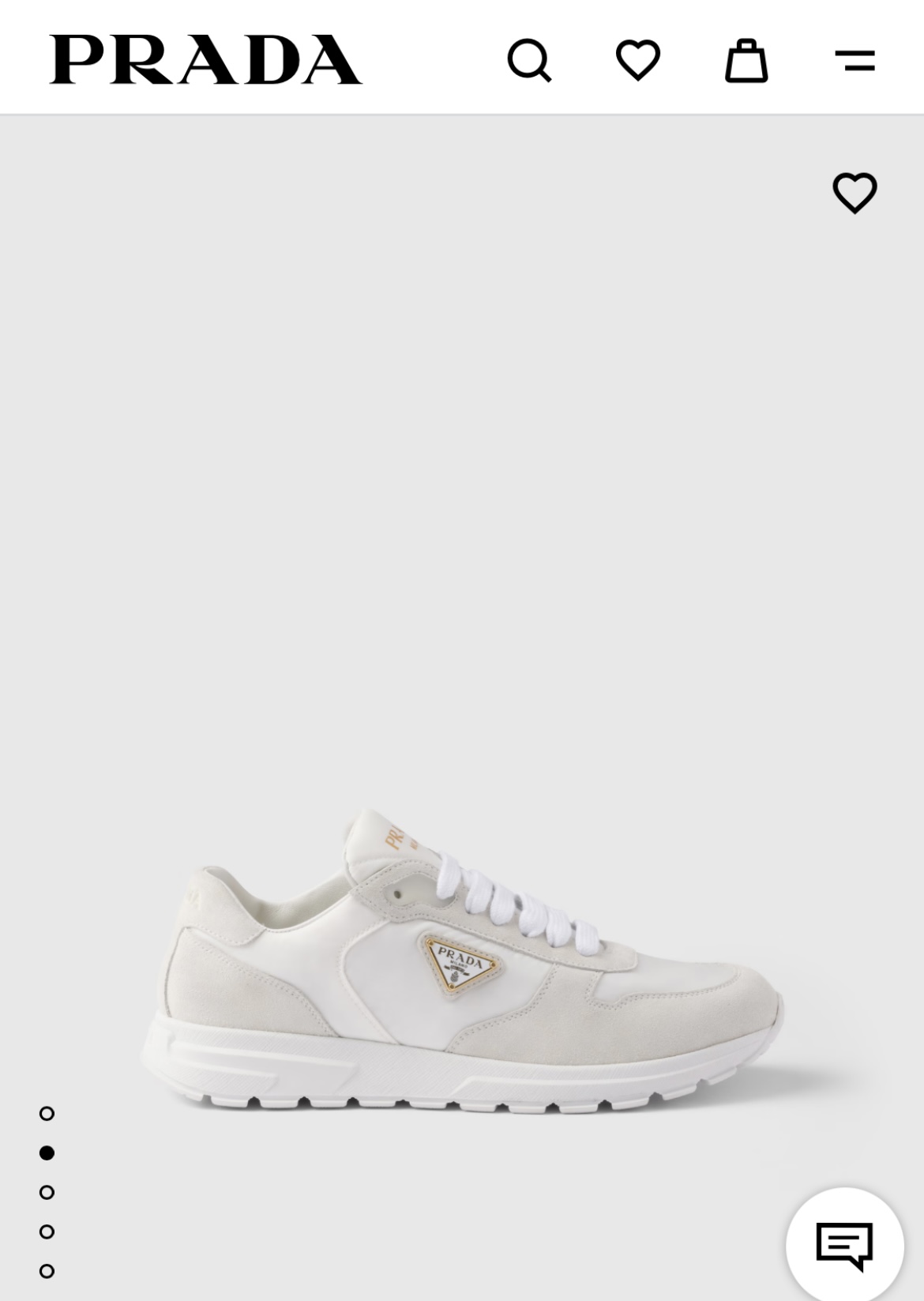Open the hamburger menu

[x=855, y=61]
